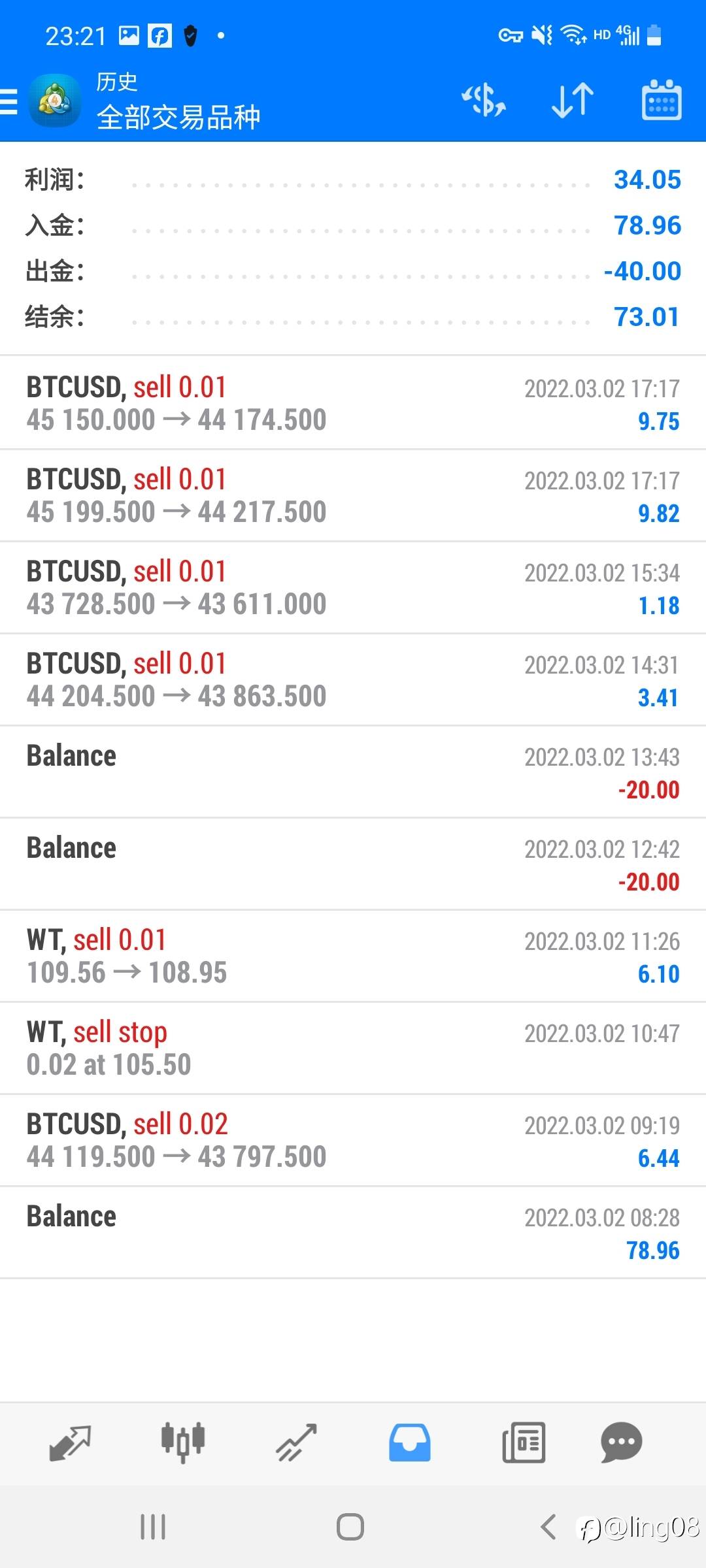Select the WT sell 0.01 trade
Image resolution: width=706 pixels, height=1568 pixels.
point(353,956)
